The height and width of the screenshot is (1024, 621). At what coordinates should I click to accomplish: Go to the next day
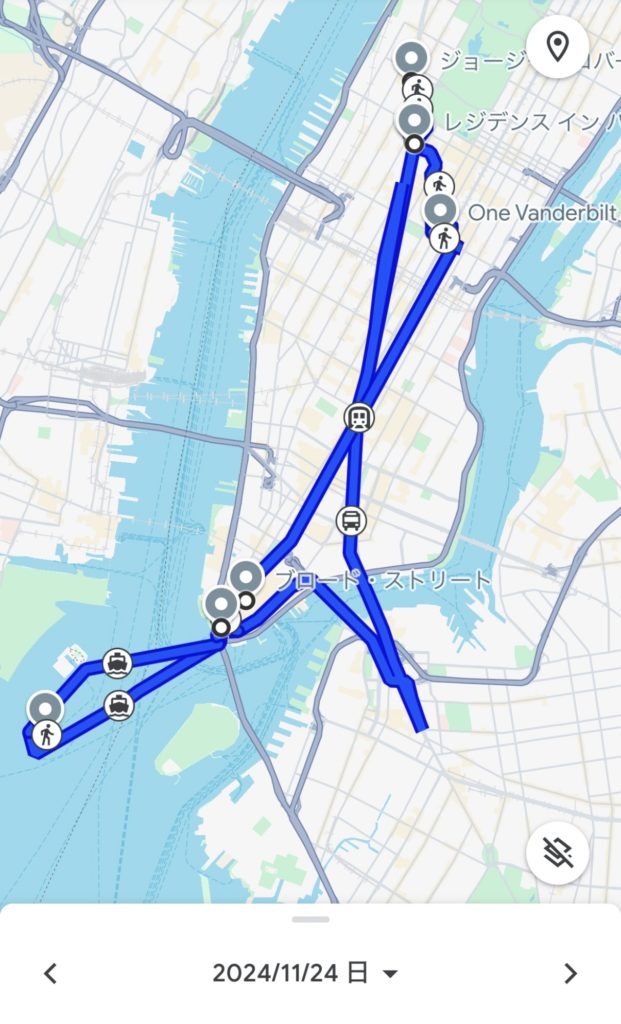pos(570,973)
